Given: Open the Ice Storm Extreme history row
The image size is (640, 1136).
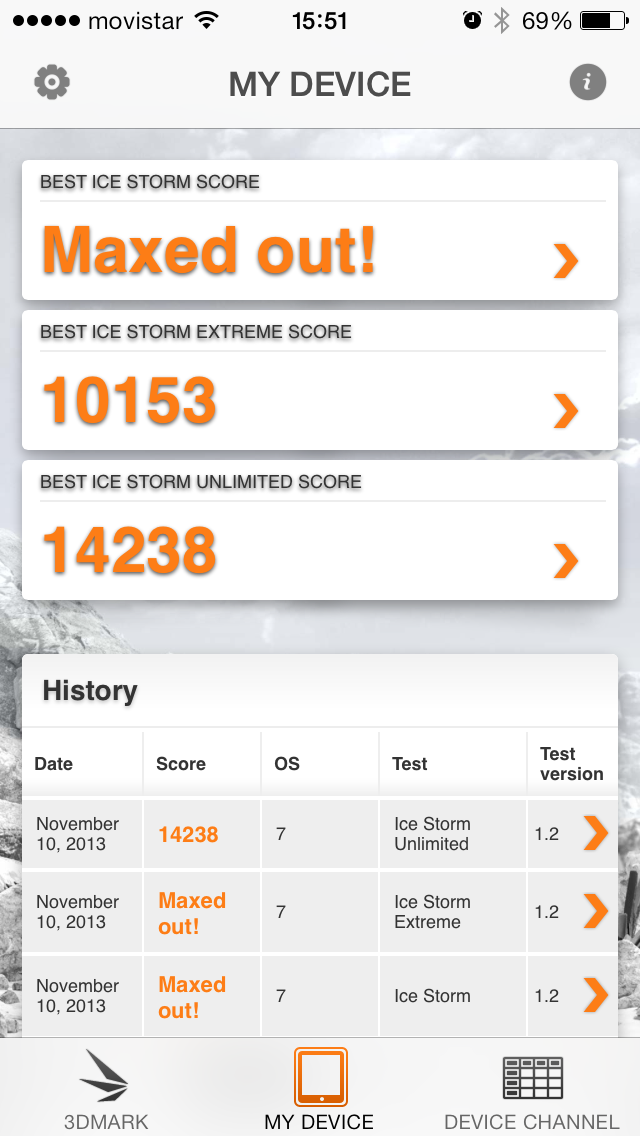Looking at the screenshot, I should click(x=319, y=912).
